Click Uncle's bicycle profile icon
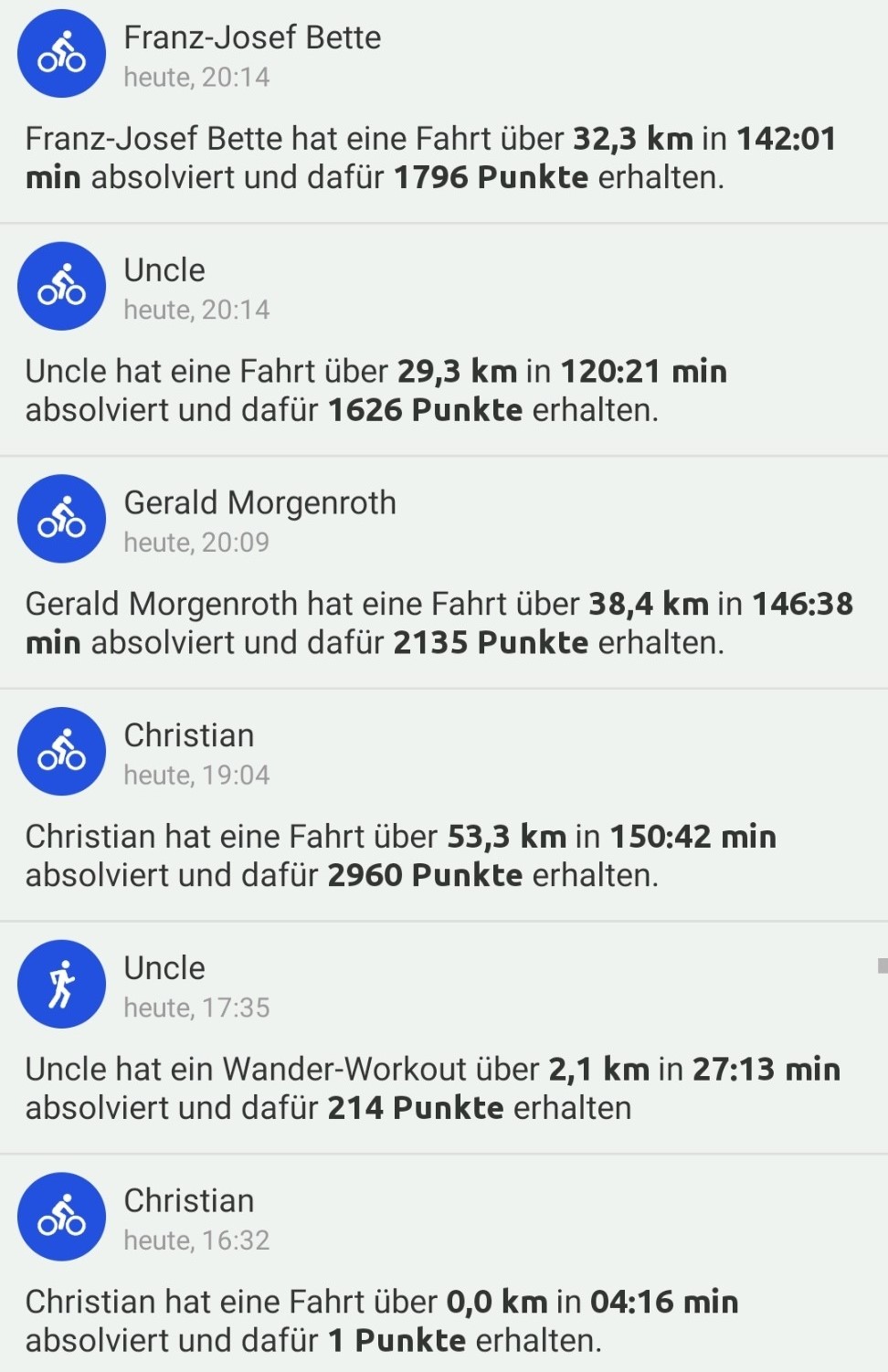The height and width of the screenshot is (1372, 888). pos(60,286)
